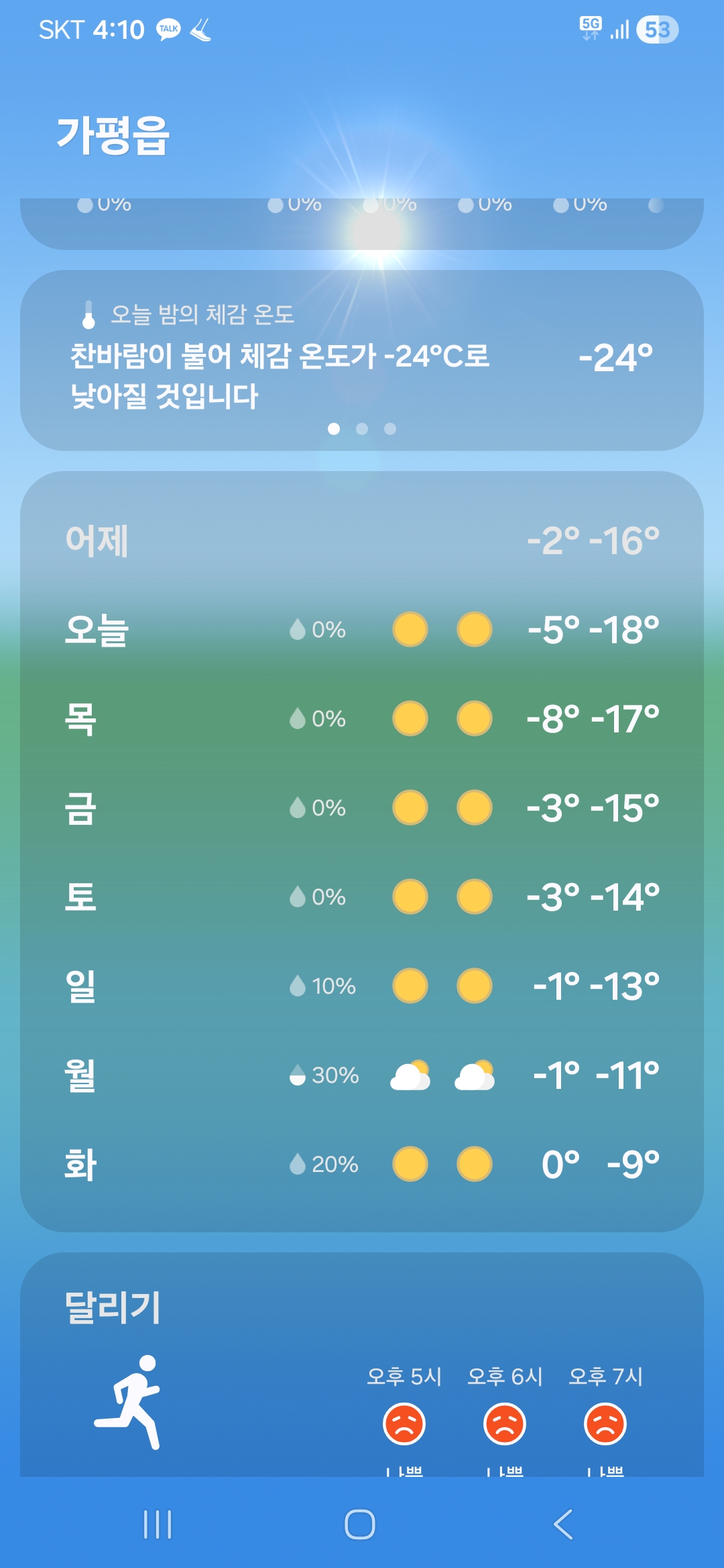
Task: Expand the 목 forecast row
Action: coord(362,719)
